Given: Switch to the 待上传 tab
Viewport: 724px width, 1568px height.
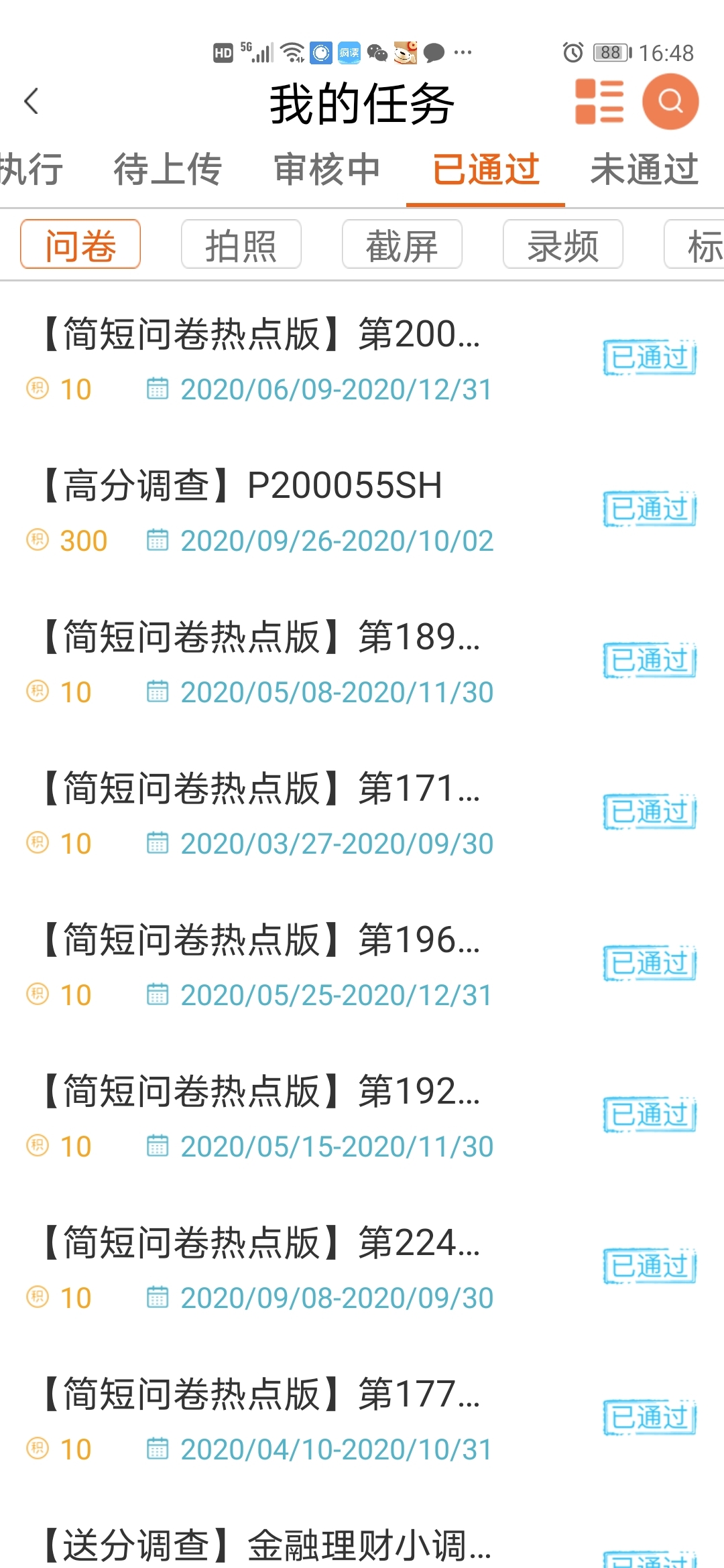Looking at the screenshot, I should pyautogui.click(x=168, y=169).
